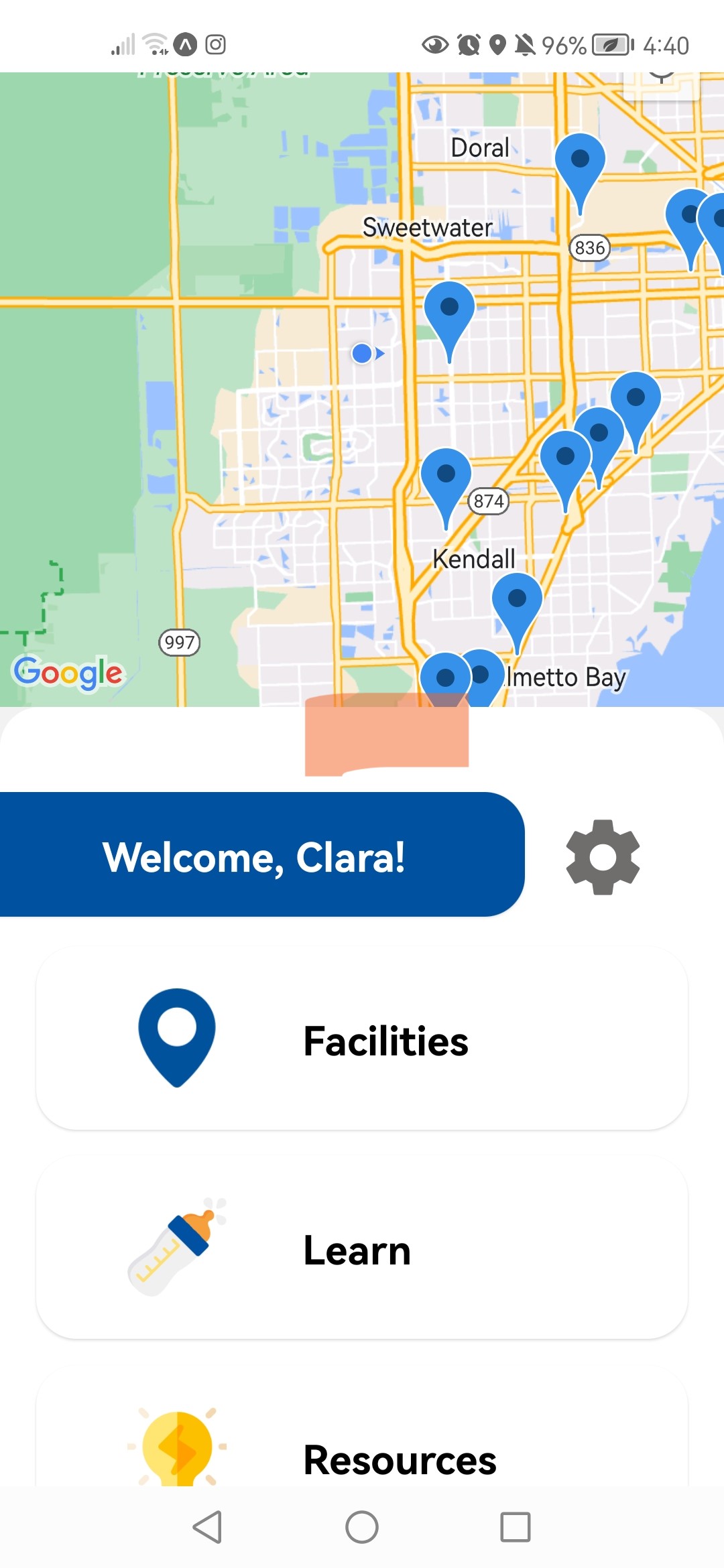Select the map pin beside route 874

[x=446, y=477]
